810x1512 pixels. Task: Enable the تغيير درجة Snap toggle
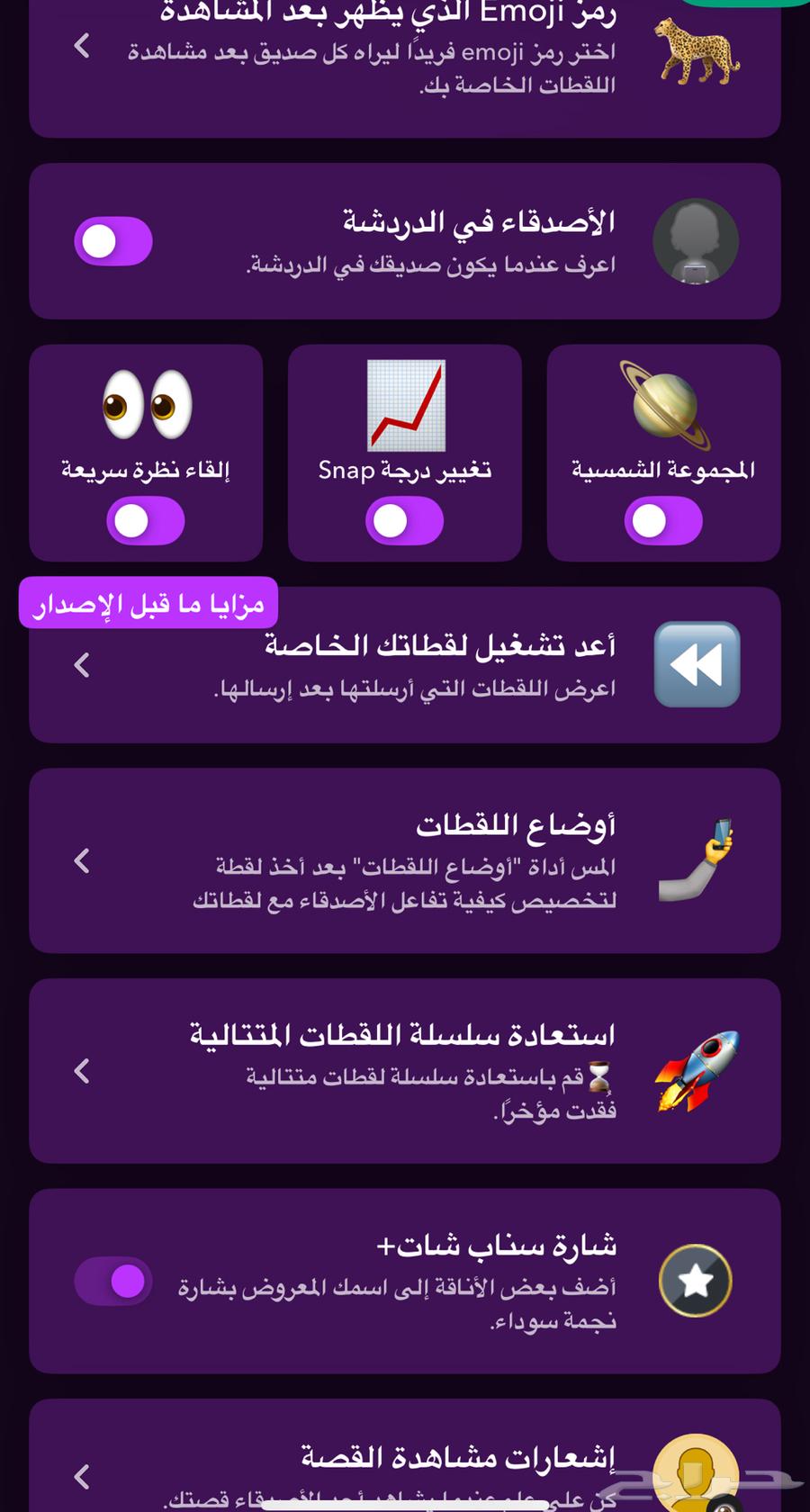tap(404, 520)
